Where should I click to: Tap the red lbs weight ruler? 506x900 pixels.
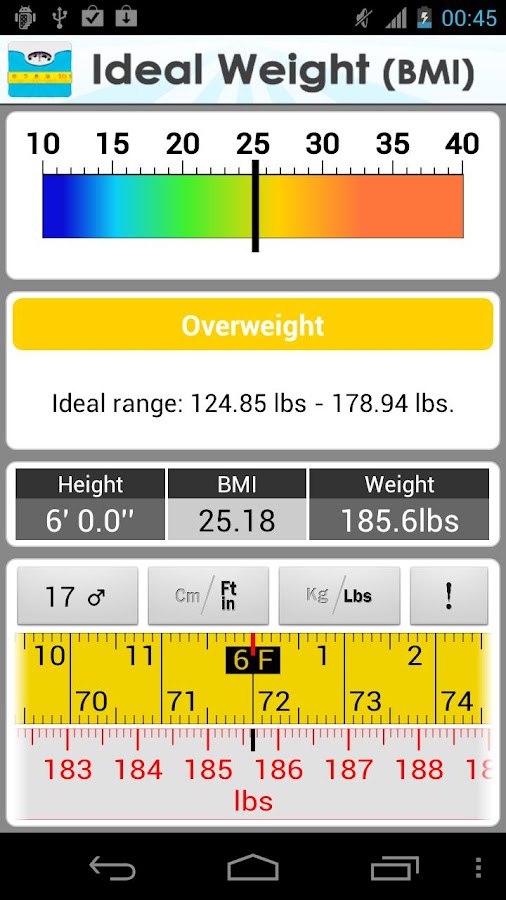tap(253, 774)
